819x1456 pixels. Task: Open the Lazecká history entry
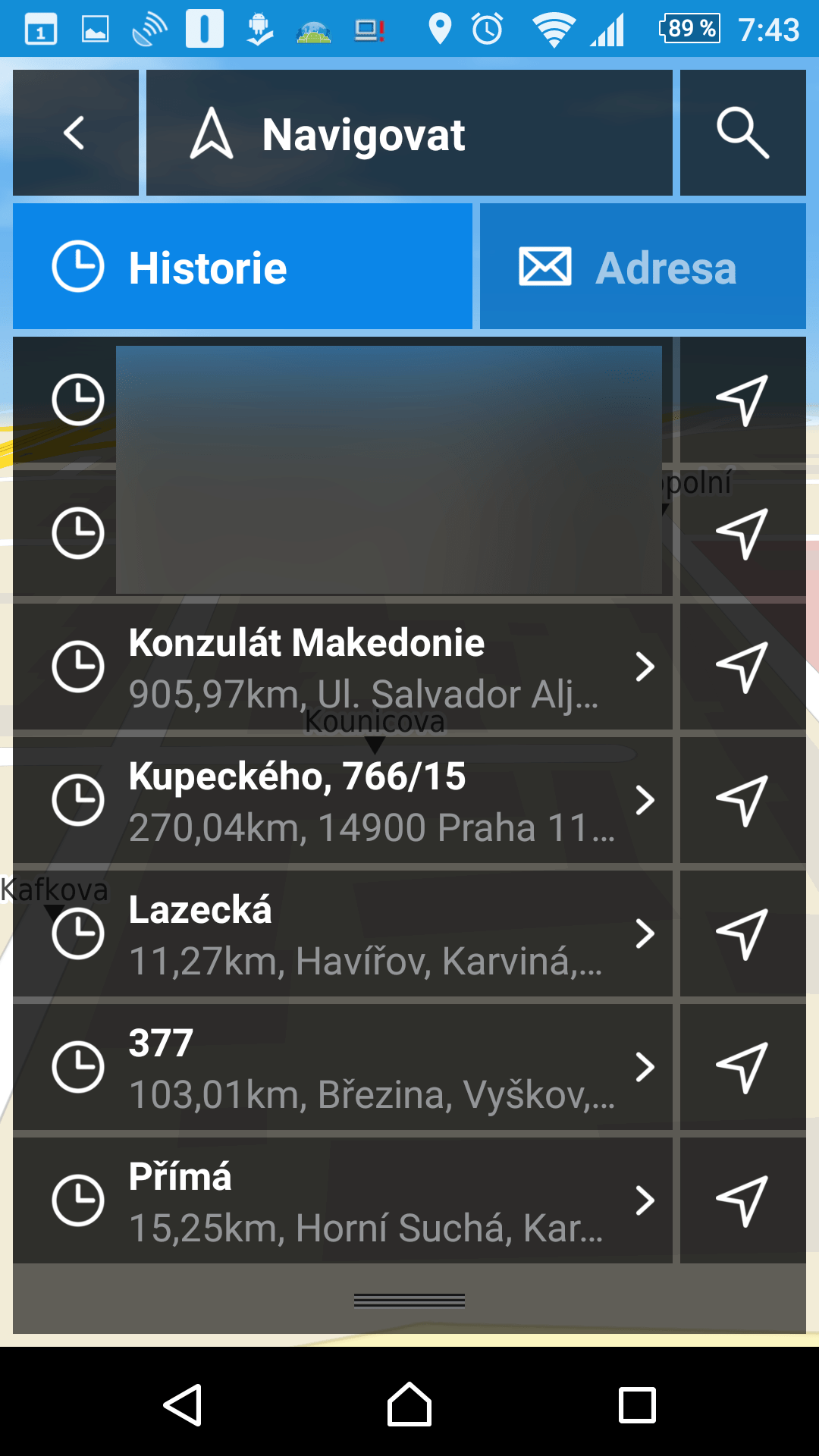(343, 934)
